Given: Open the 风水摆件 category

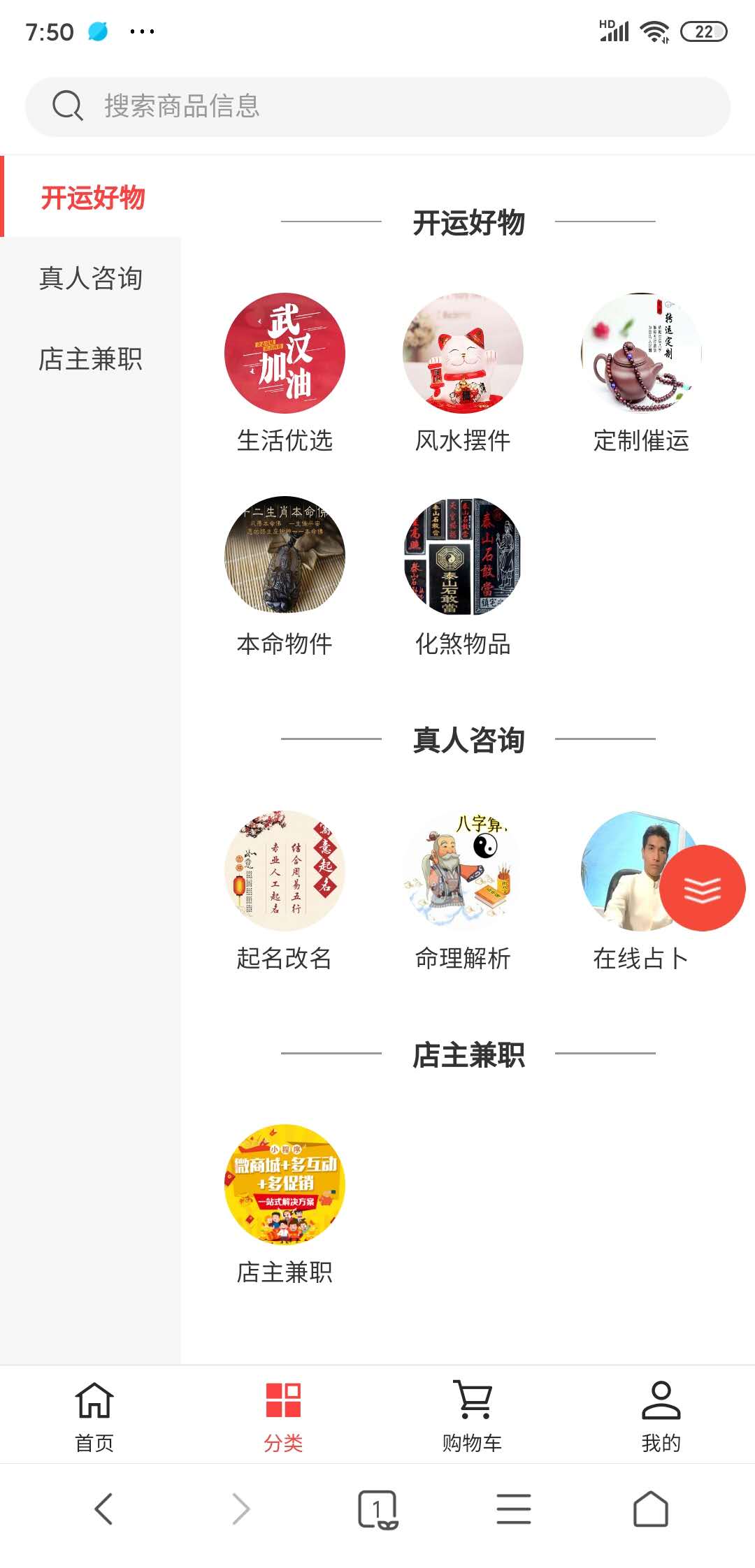Looking at the screenshot, I should [463, 354].
